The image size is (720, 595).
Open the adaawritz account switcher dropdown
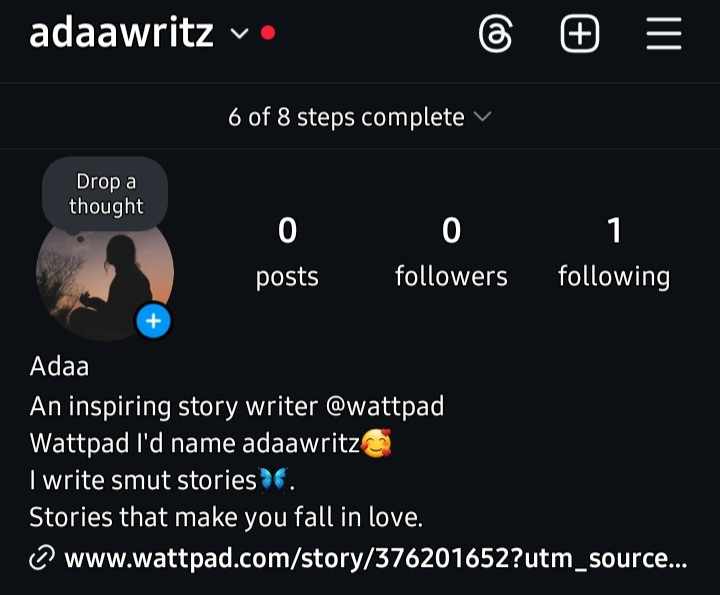tap(238, 35)
